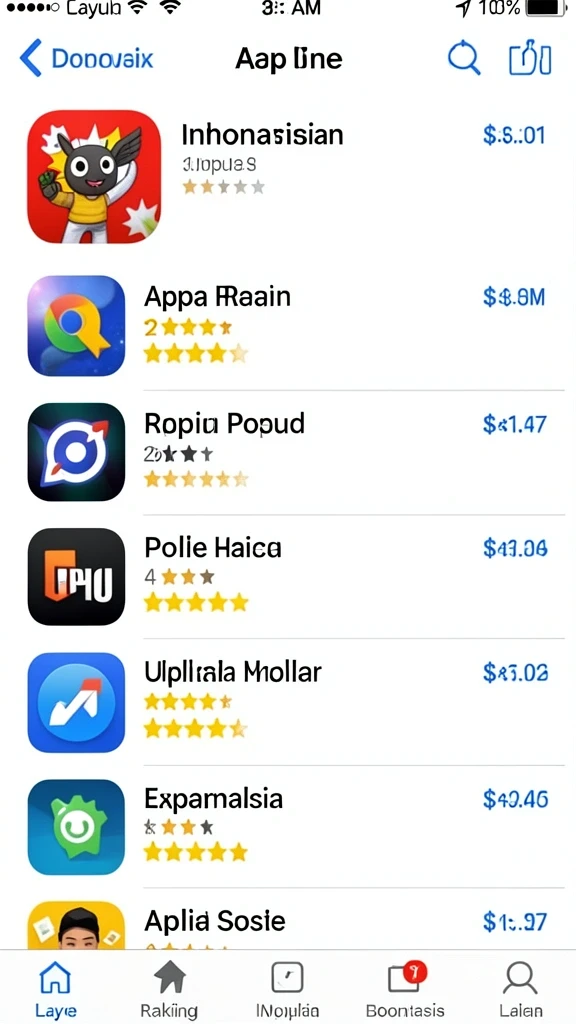Buy Ropia Popud at $1.47 price
576x1024 pixels.
click(515, 424)
